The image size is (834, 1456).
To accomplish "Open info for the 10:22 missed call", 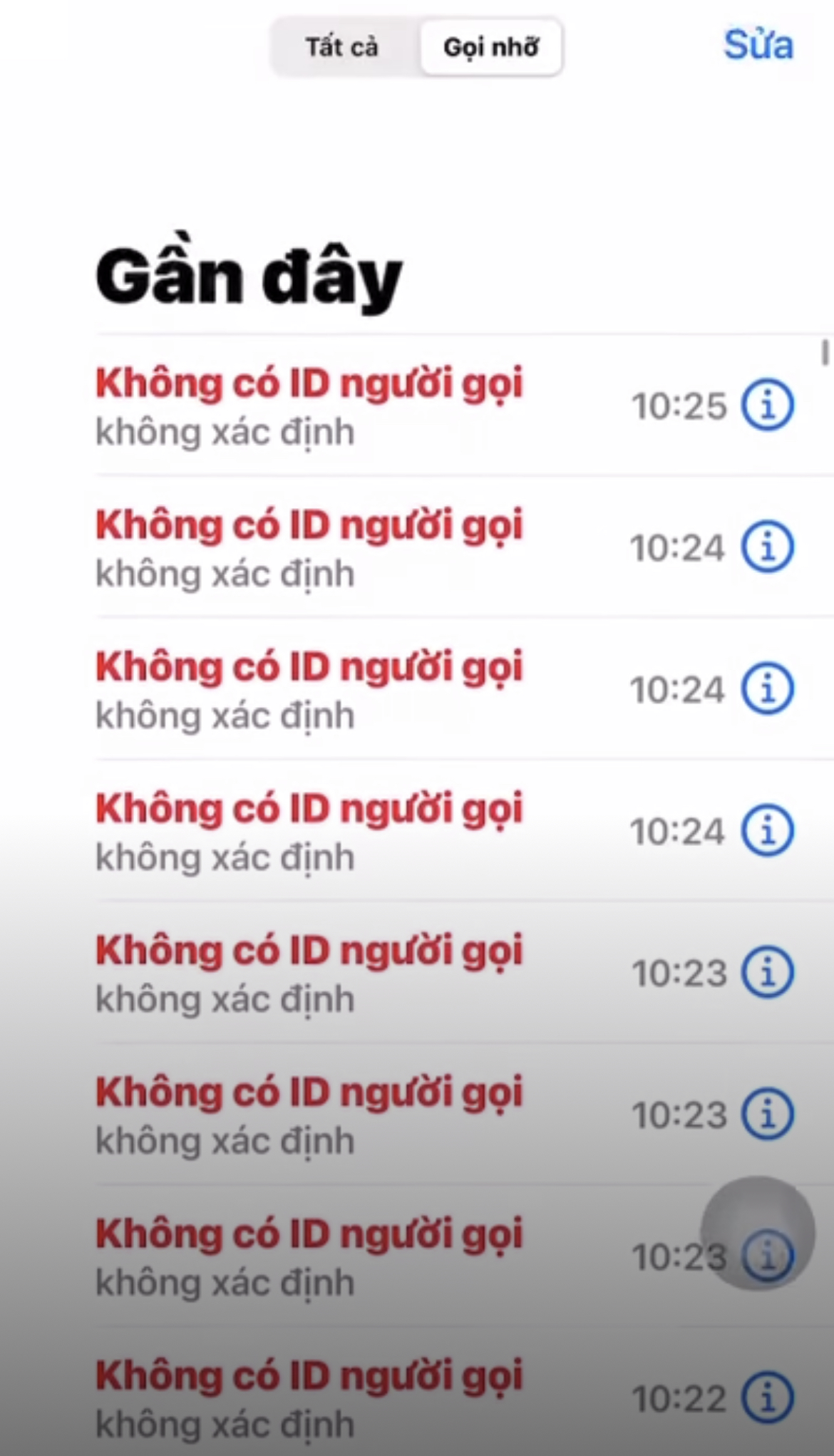I will click(x=767, y=1398).
